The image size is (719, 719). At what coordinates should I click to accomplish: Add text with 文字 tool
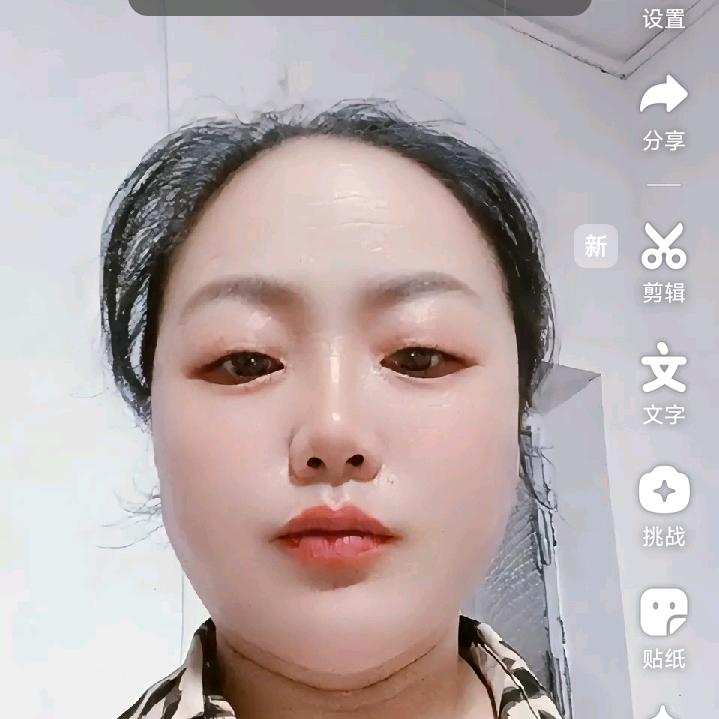point(664,382)
